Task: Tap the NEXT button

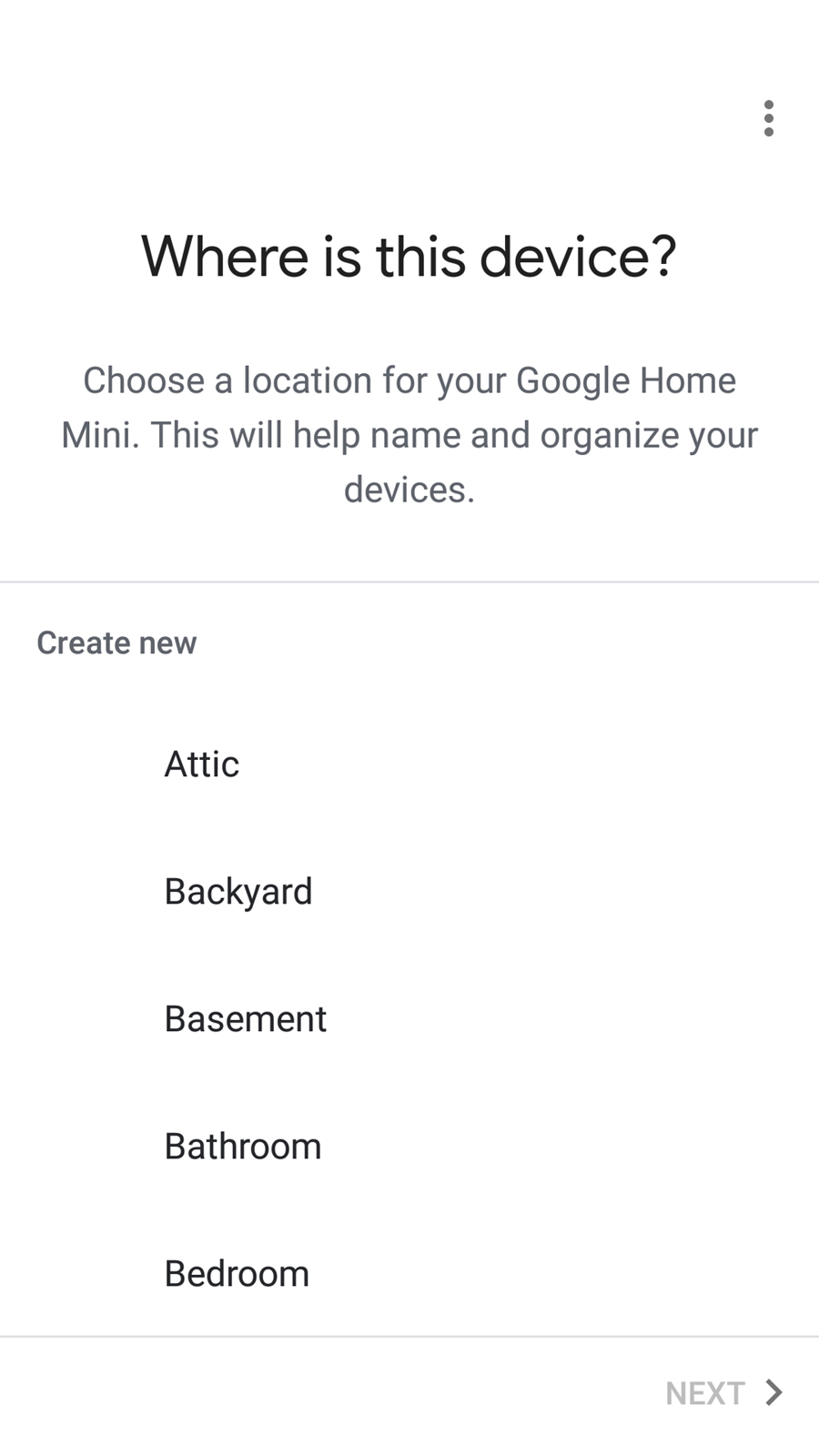Action: [x=724, y=1393]
